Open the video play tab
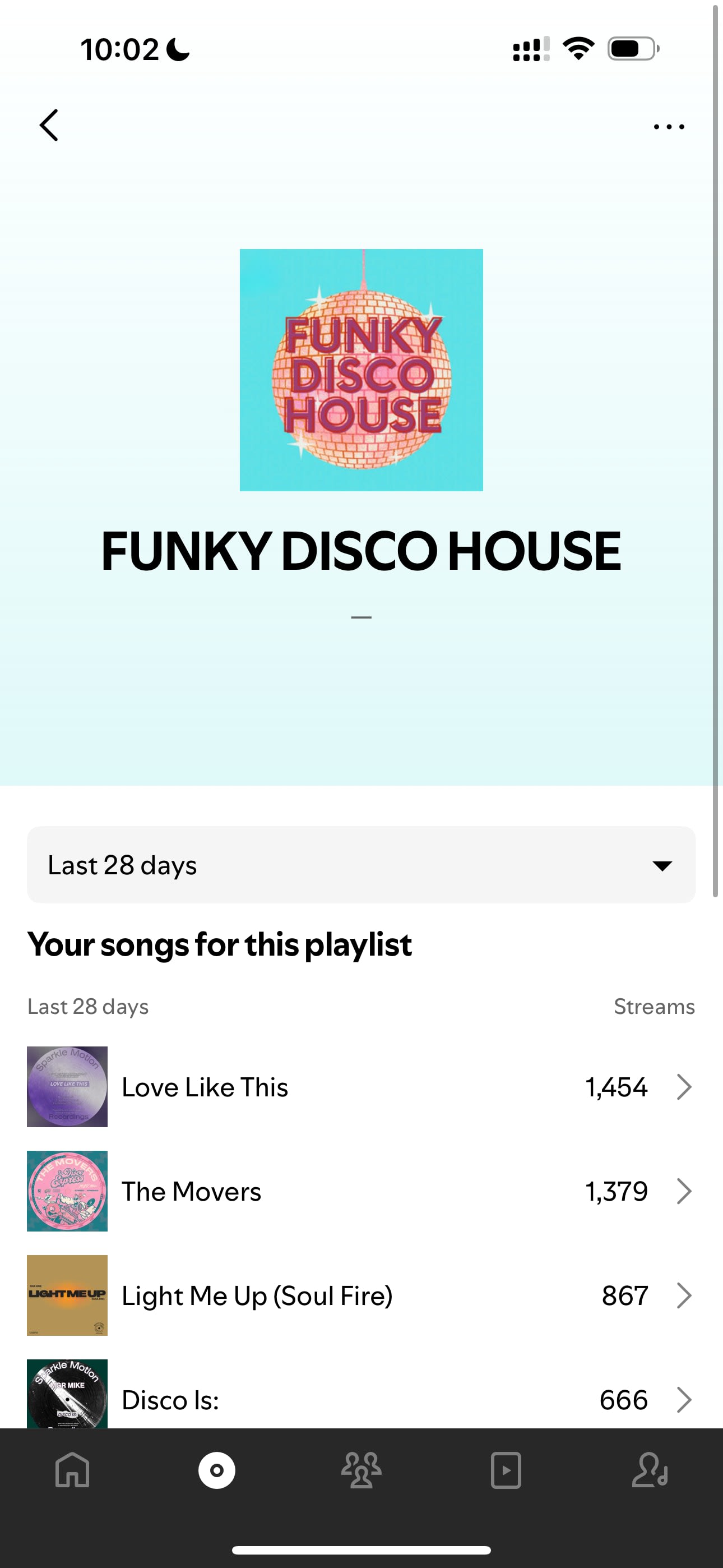Screen dimensions: 723x1568 [506, 1470]
